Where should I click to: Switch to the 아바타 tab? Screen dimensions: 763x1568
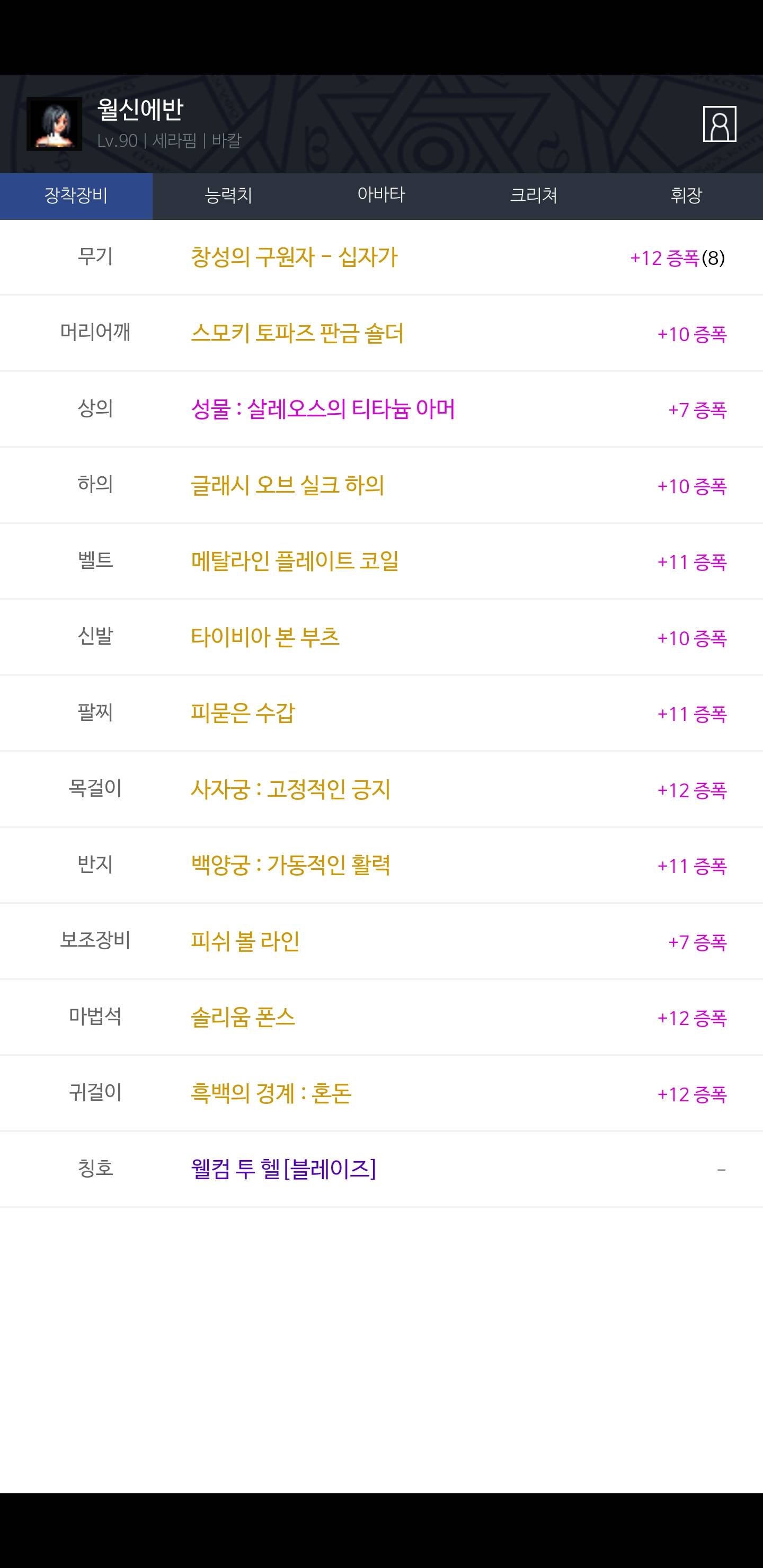click(x=381, y=195)
